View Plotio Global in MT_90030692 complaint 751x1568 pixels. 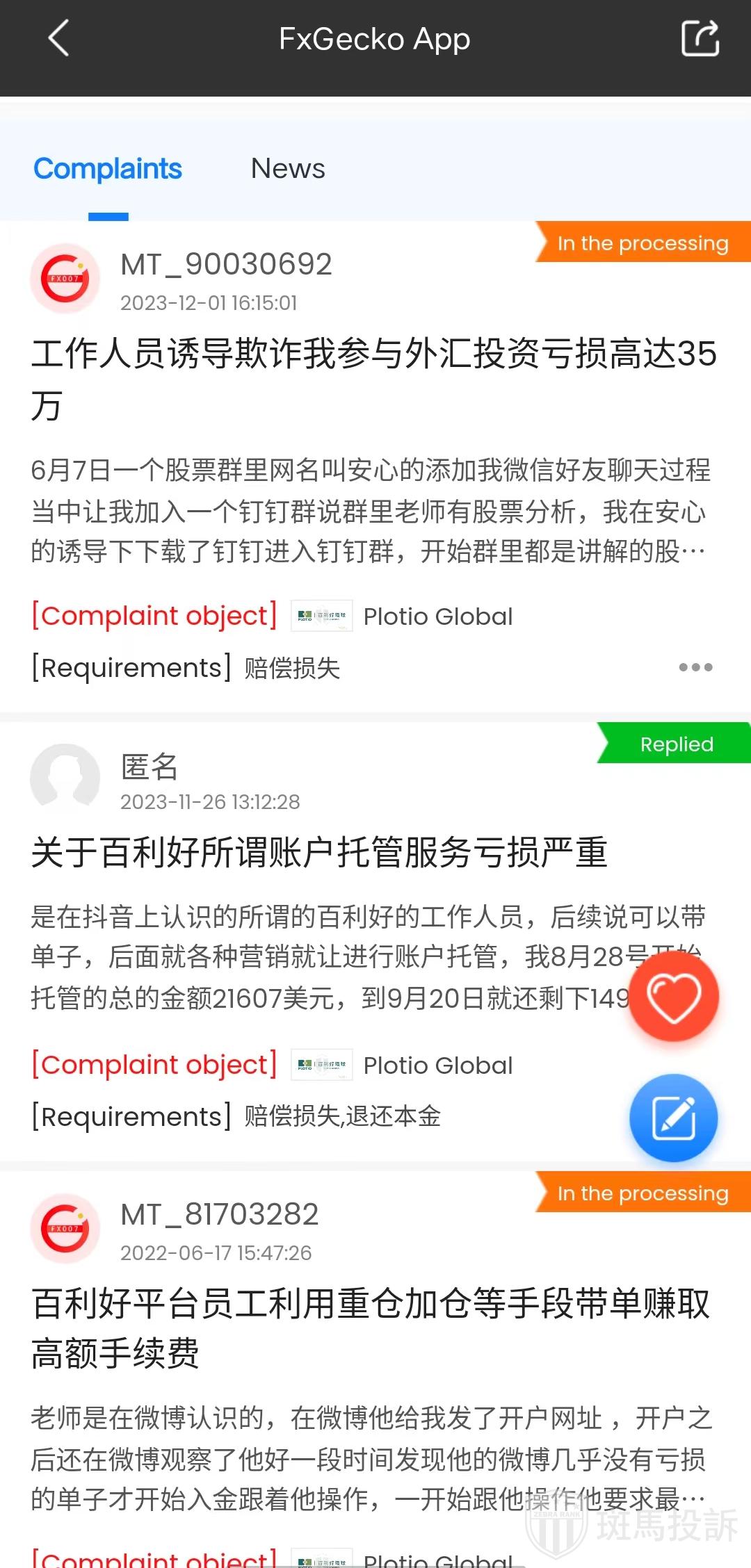pyautogui.click(x=437, y=616)
